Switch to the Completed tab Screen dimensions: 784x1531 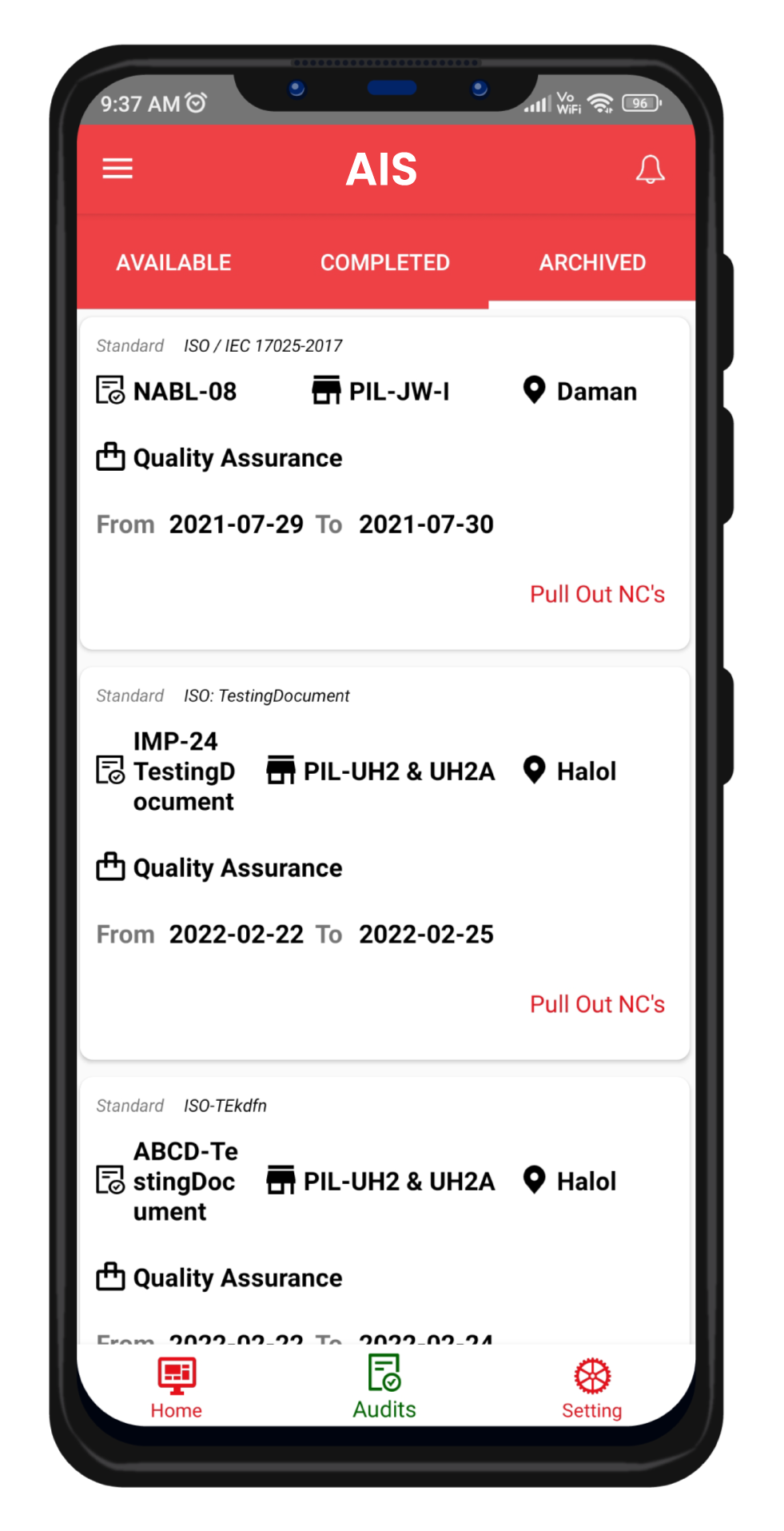tap(384, 262)
